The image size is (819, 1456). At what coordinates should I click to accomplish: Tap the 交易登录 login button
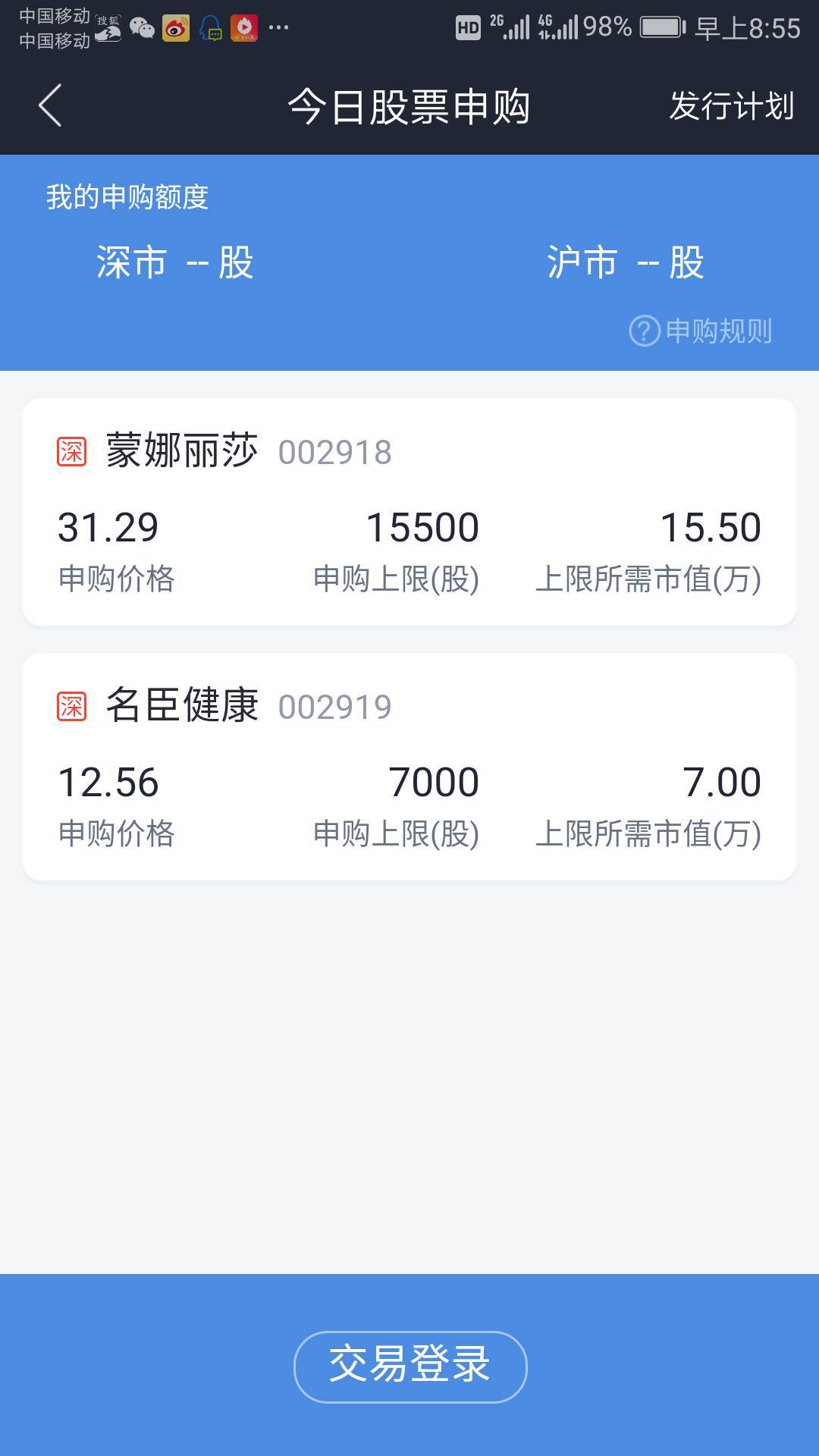pyautogui.click(x=409, y=1367)
